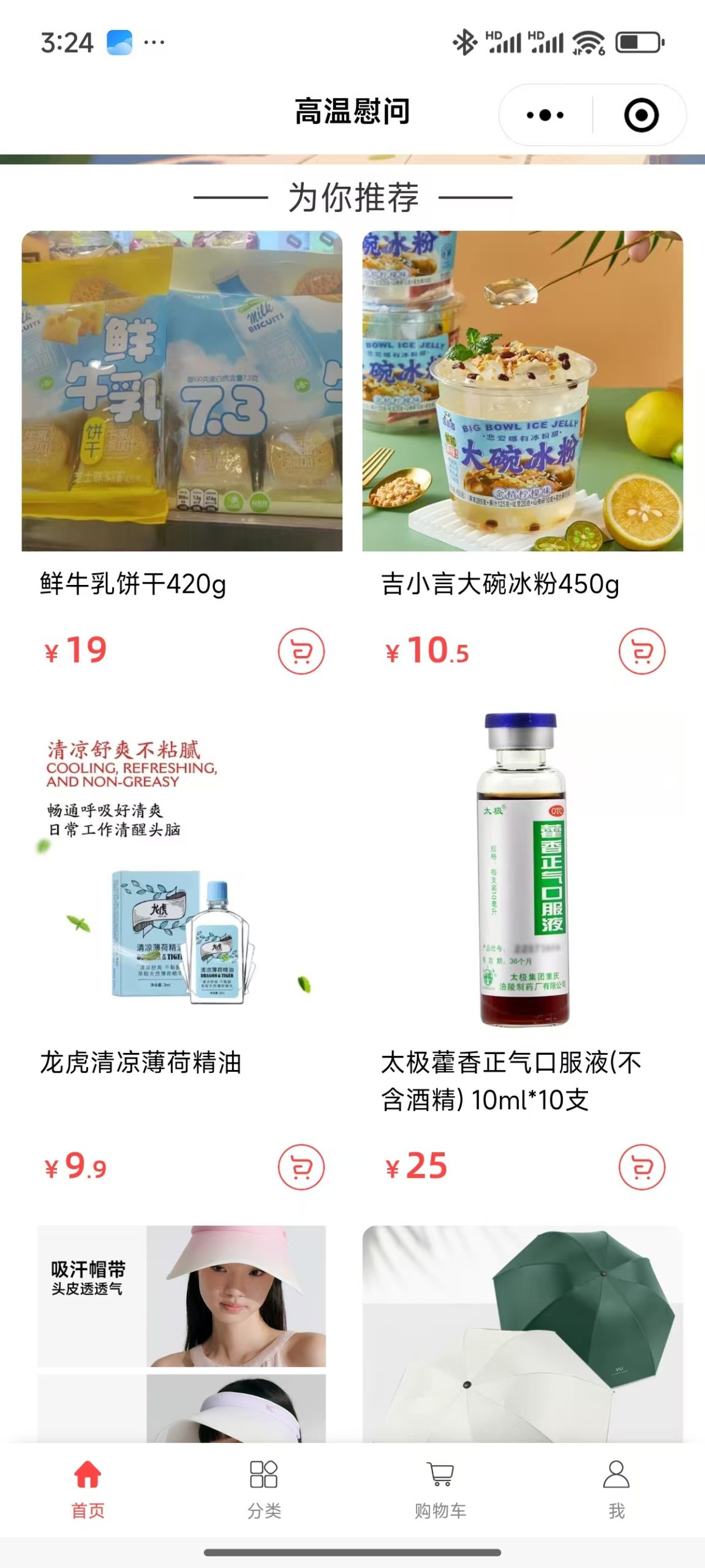
Task: View 太极藿香正气口服液 product details
Action: tap(522, 870)
